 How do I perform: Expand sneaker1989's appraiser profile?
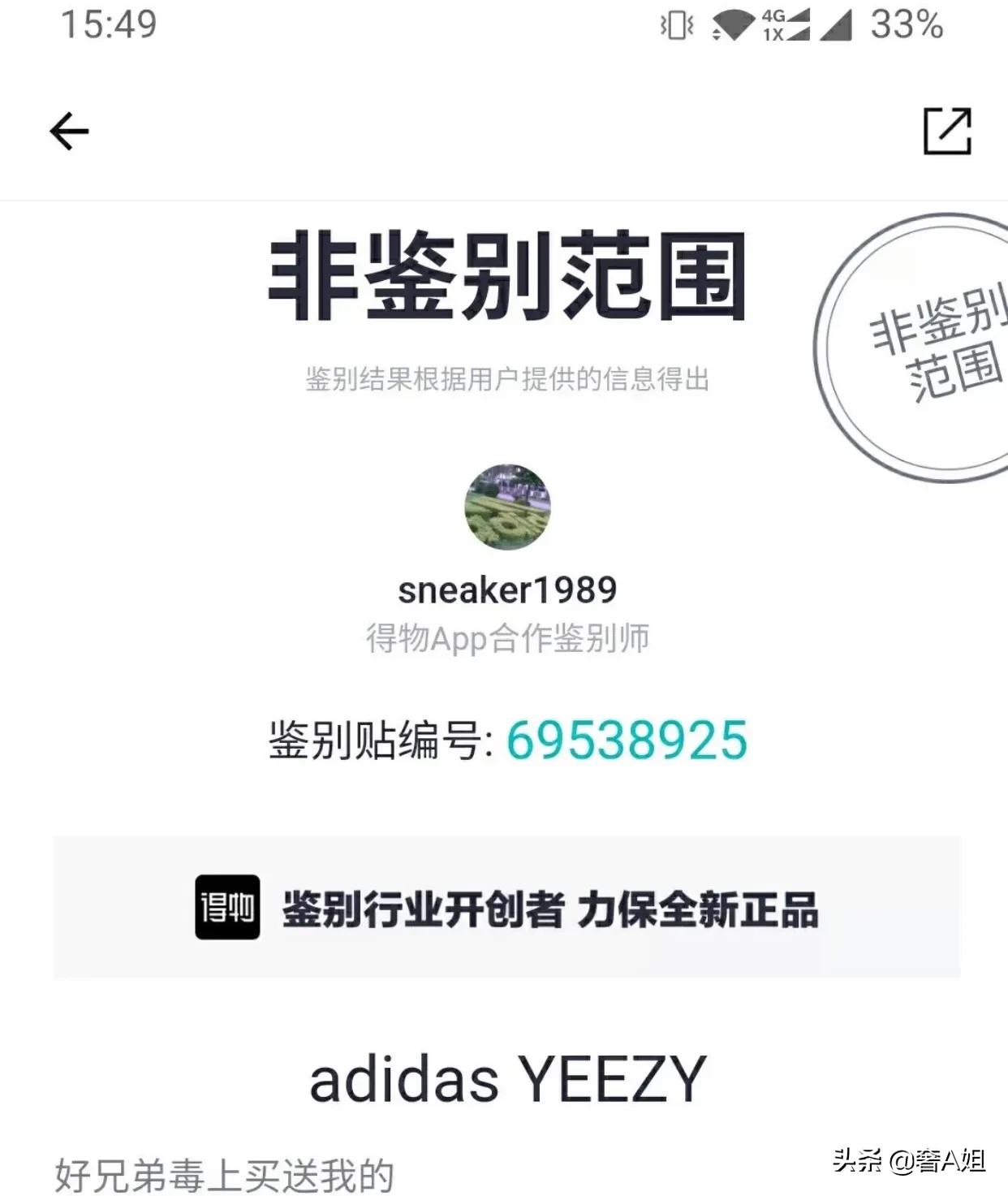coord(505,589)
